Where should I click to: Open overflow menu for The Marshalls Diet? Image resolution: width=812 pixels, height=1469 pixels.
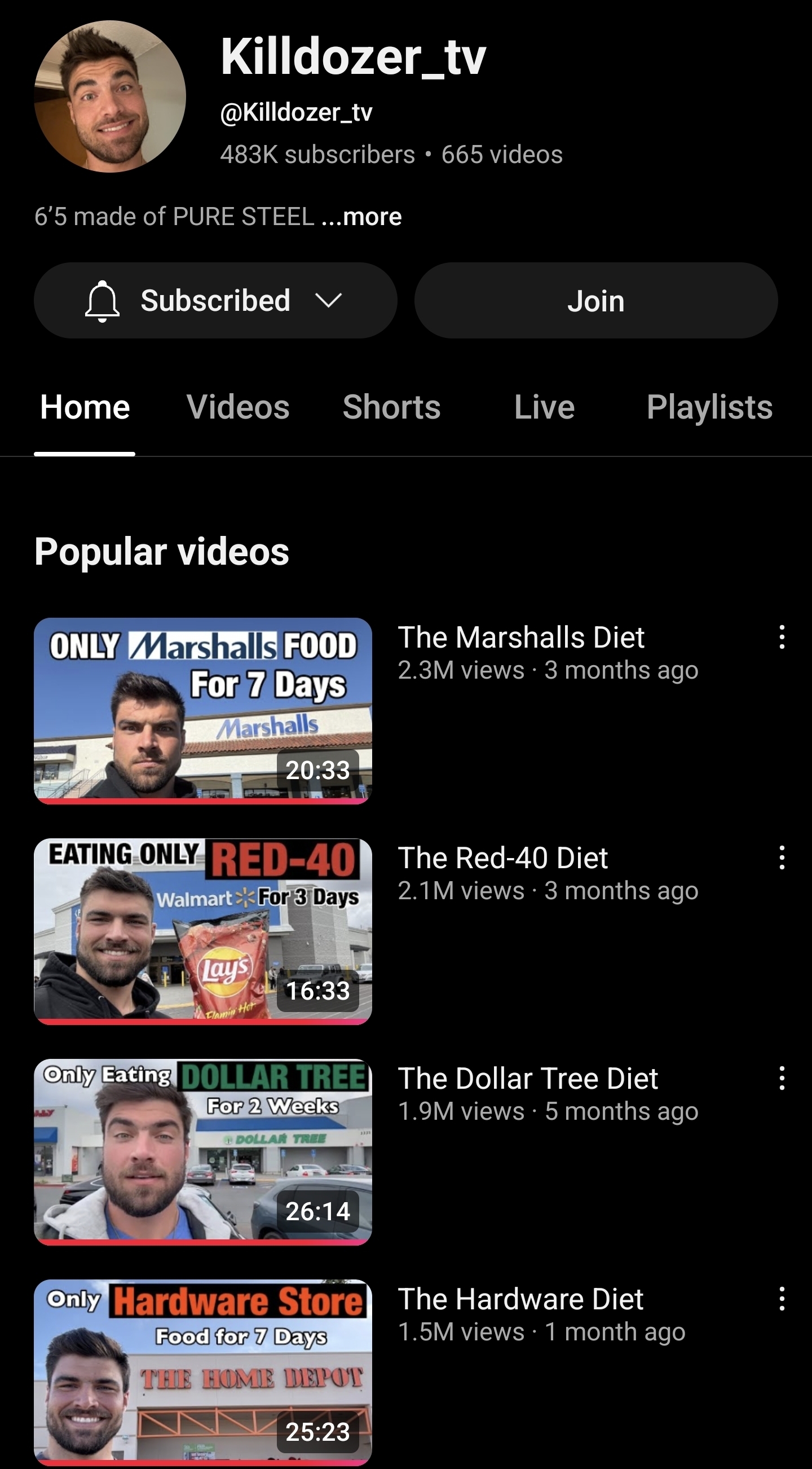pos(782,637)
